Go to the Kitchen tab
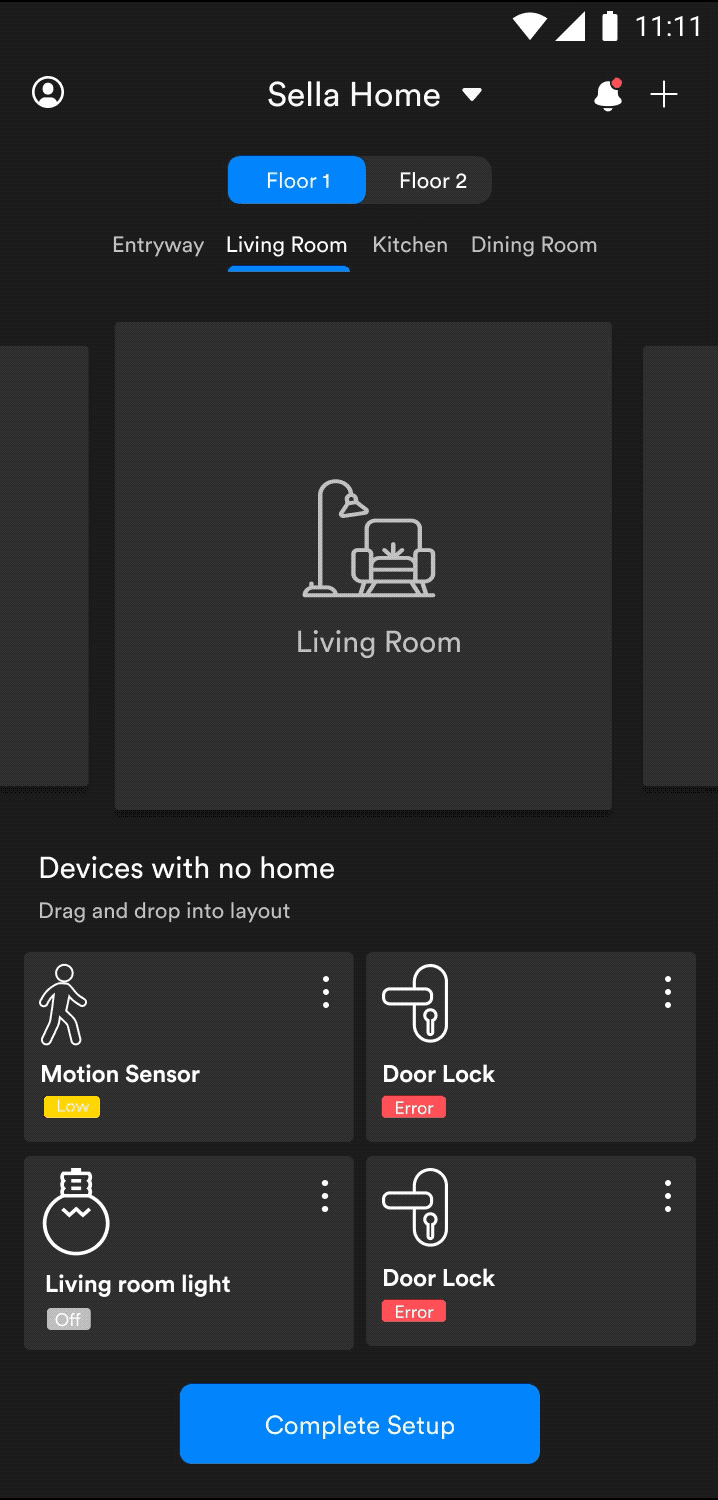The image size is (718, 1500). [x=410, y=245]
